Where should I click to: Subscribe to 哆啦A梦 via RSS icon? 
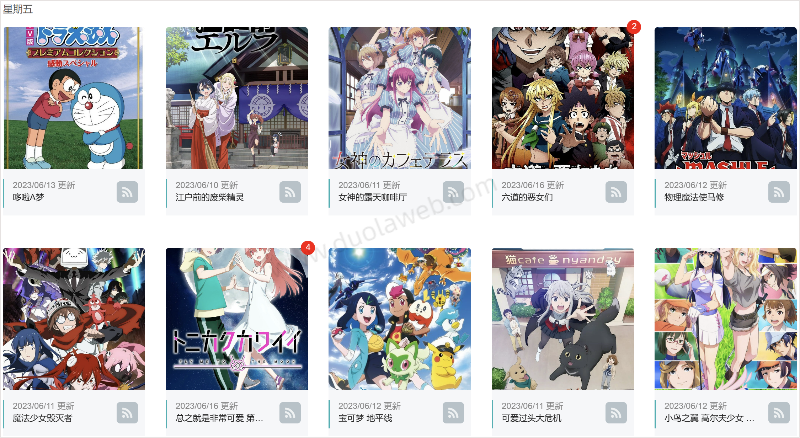(x=127, y=192)
